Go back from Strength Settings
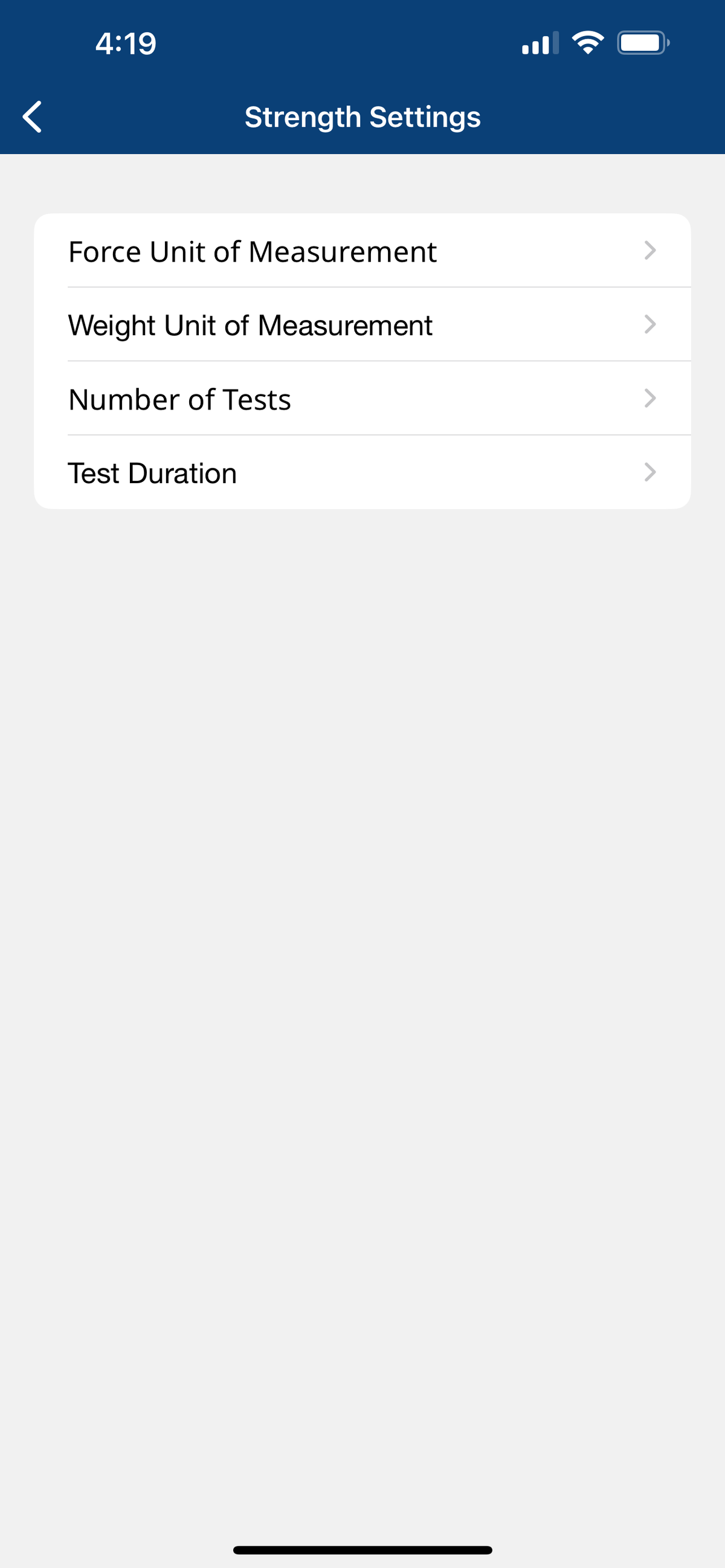The height and width of the screenshot is (1568, 725). click(32, 116)
